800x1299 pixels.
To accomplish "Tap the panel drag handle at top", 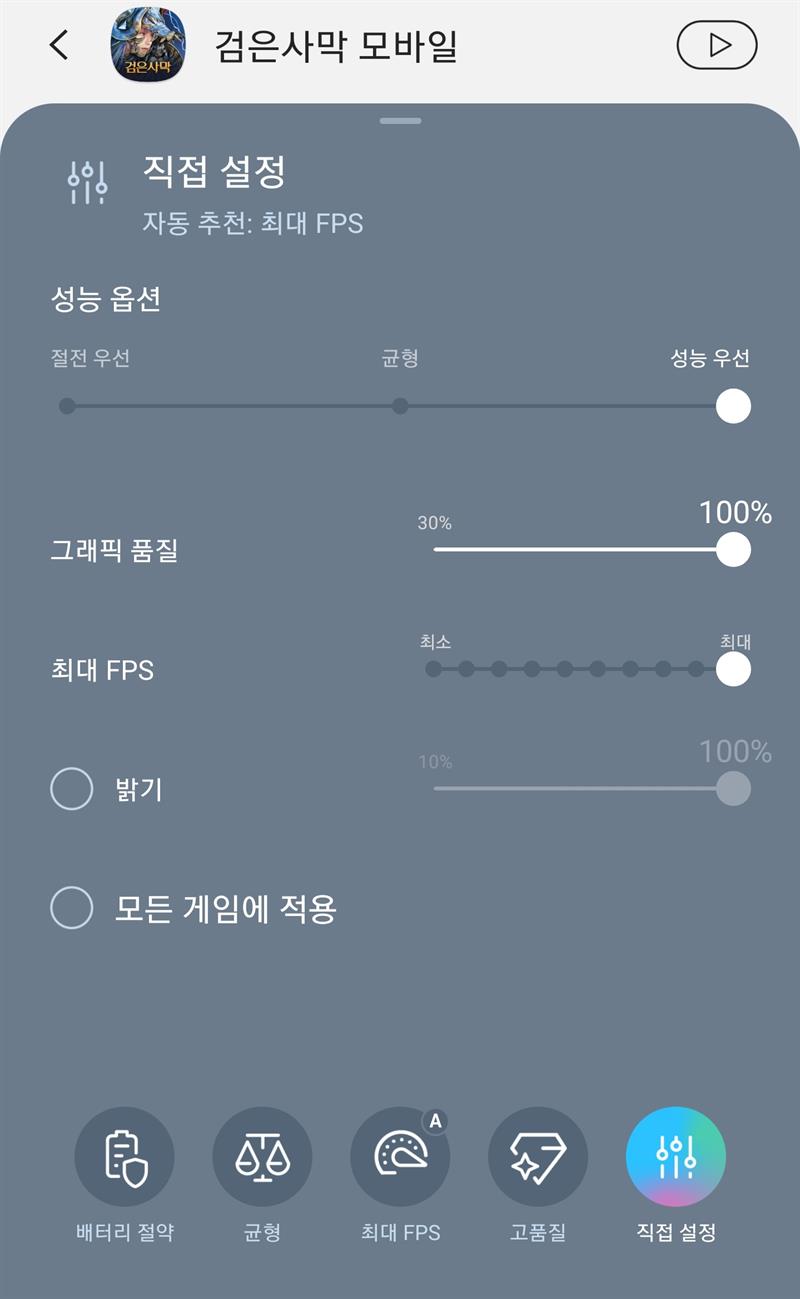I will click(x=400, y=121).
